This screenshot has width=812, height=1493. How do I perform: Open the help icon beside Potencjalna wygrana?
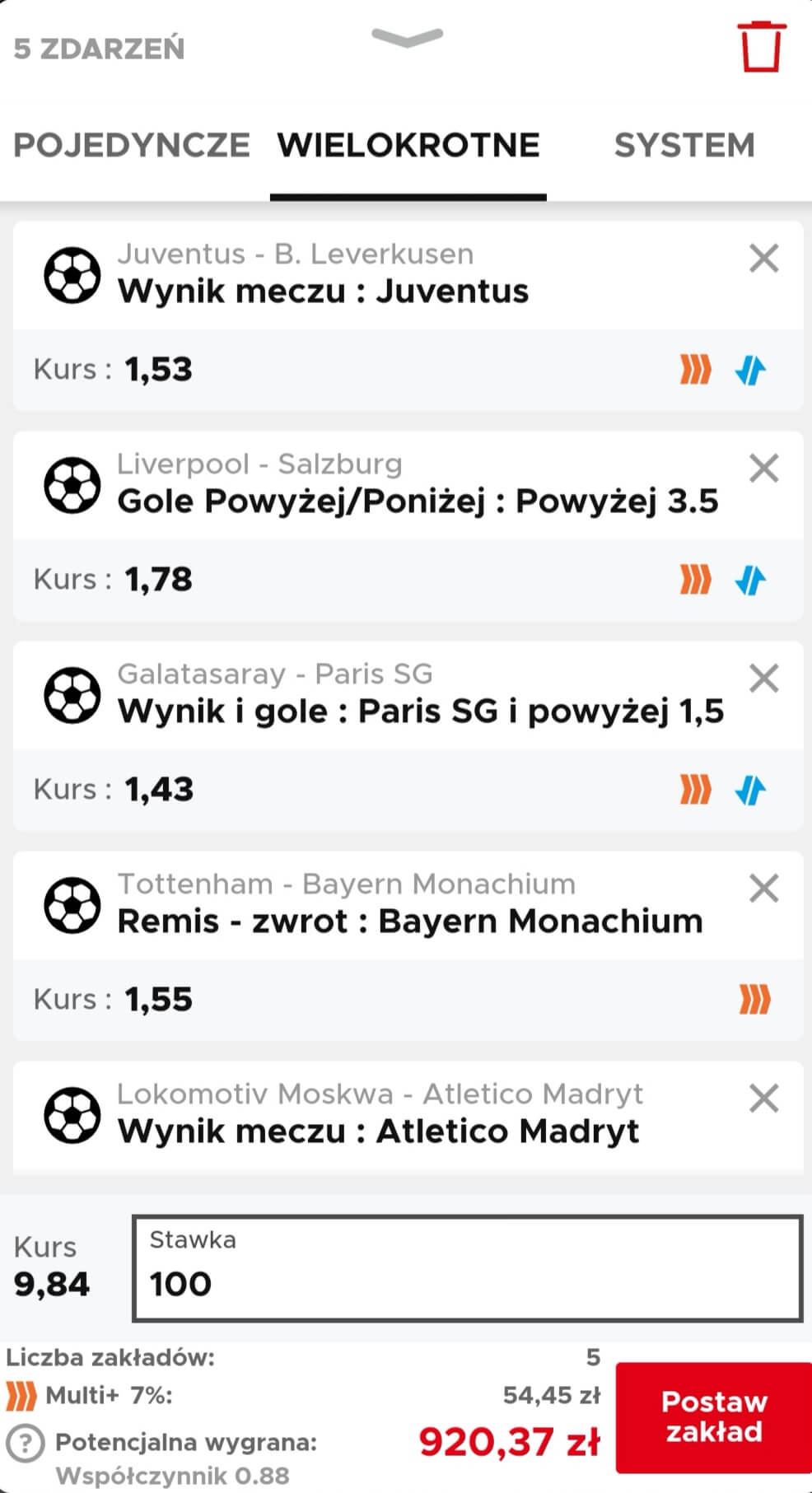25,1443
